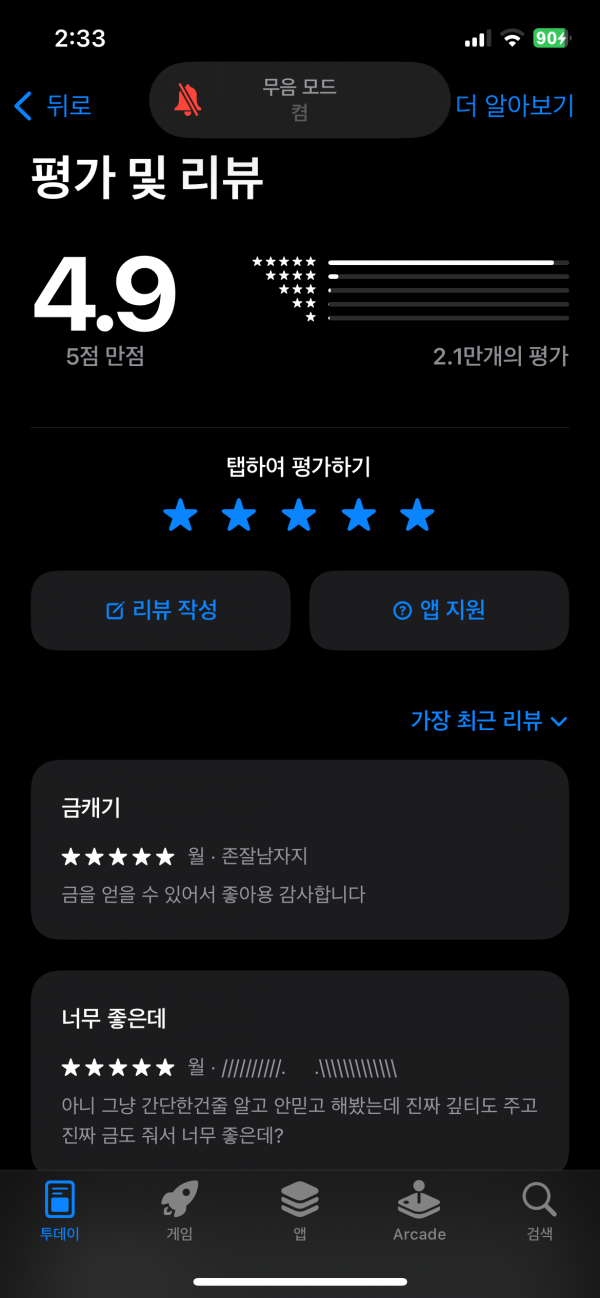Image resolution: width=600 pixels, height=1298 pixels.
Task: Open the 검색 search tab
Action: (539, 1210)
